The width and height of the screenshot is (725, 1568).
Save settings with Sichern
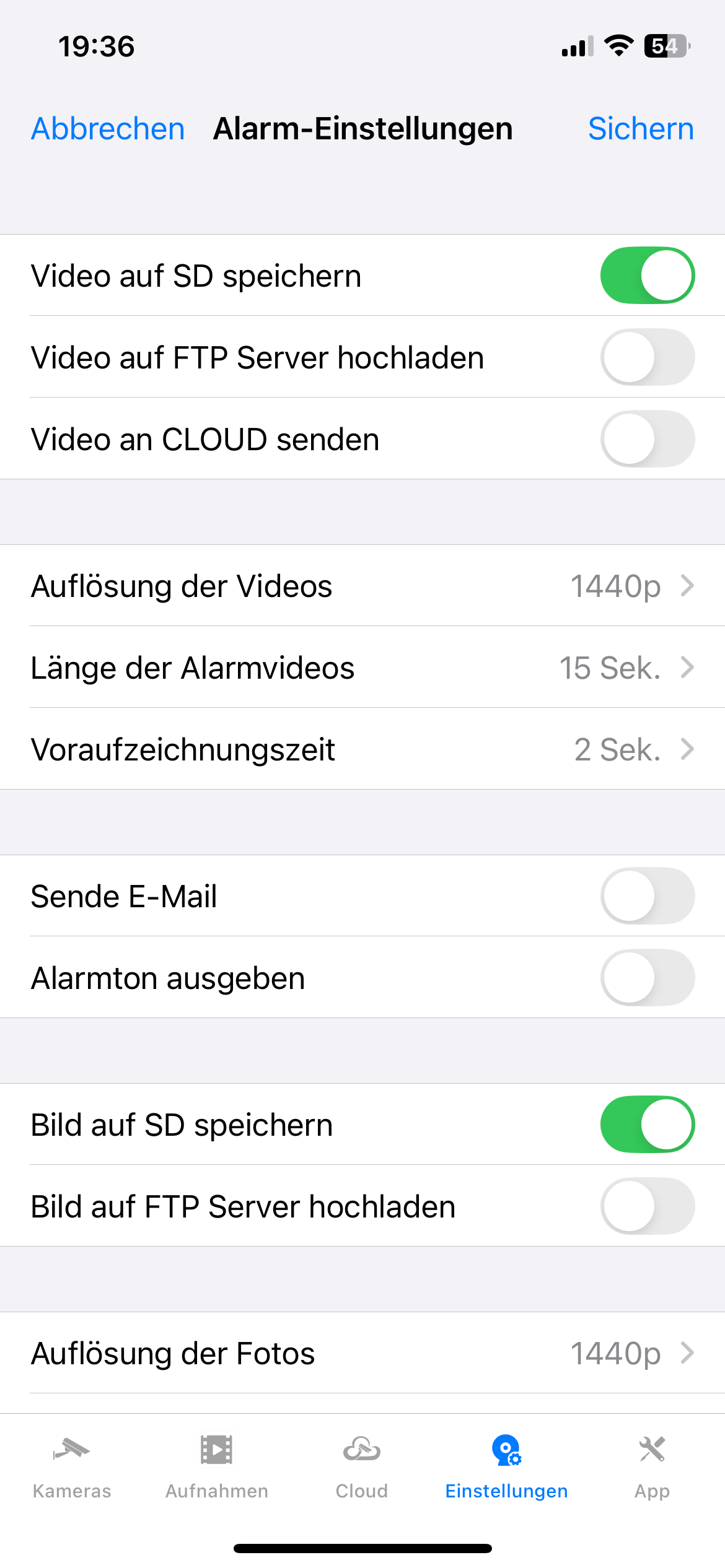(x=641, y=129)
